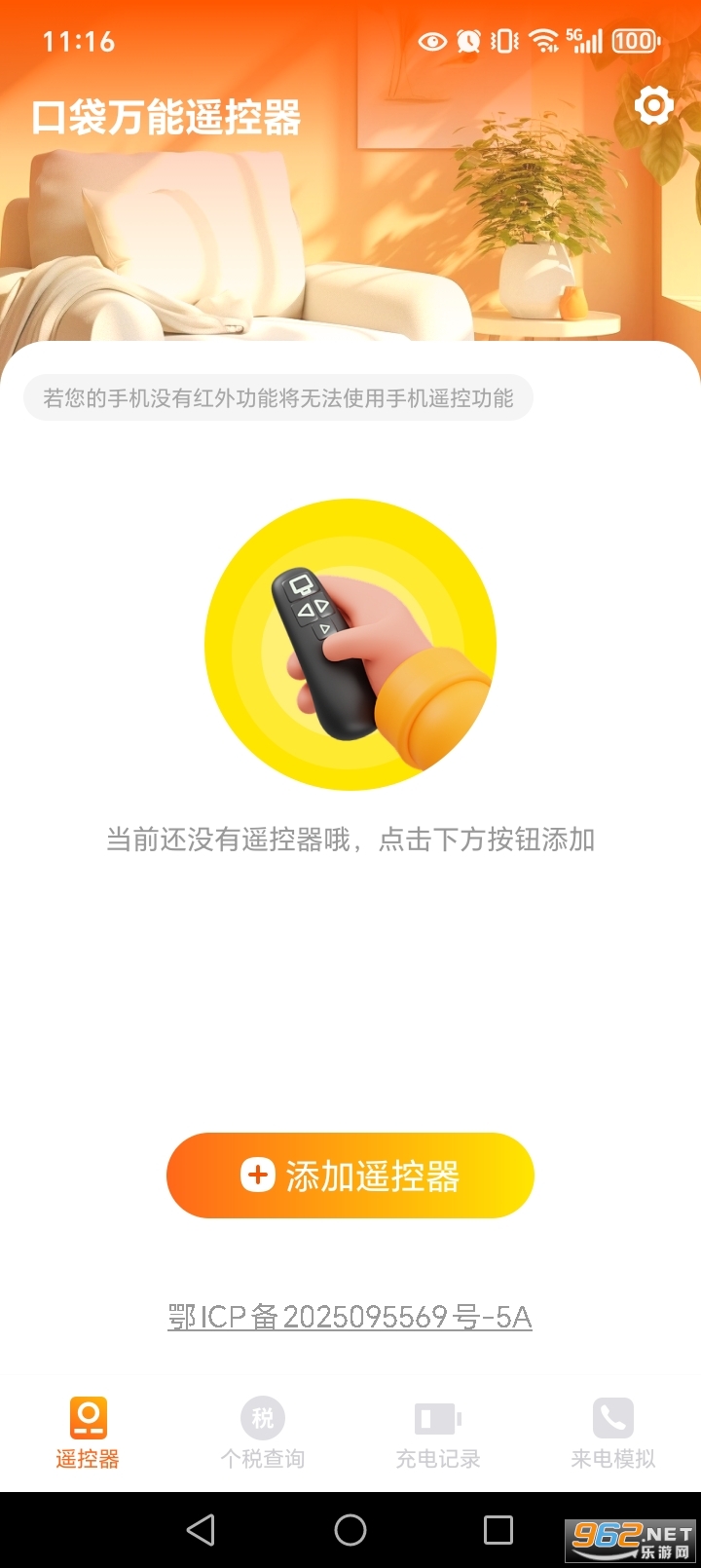Viewport: 701px width, 1568px height.
Task: Open the 鄂ICP备2025095569号-5A link
Action: click(x=350, y=1317)
